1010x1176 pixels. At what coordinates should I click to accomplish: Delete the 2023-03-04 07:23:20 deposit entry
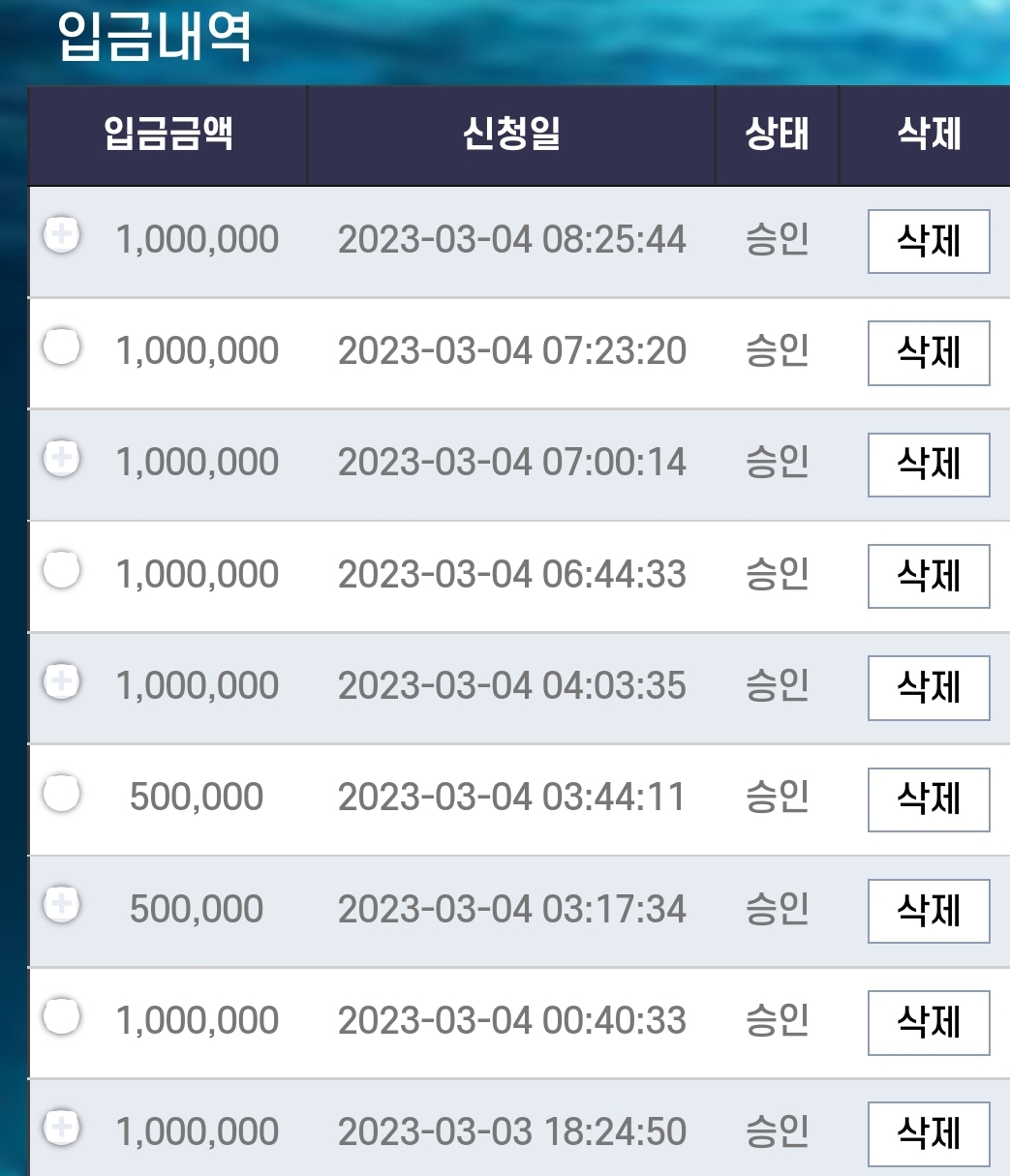(929, 352)
